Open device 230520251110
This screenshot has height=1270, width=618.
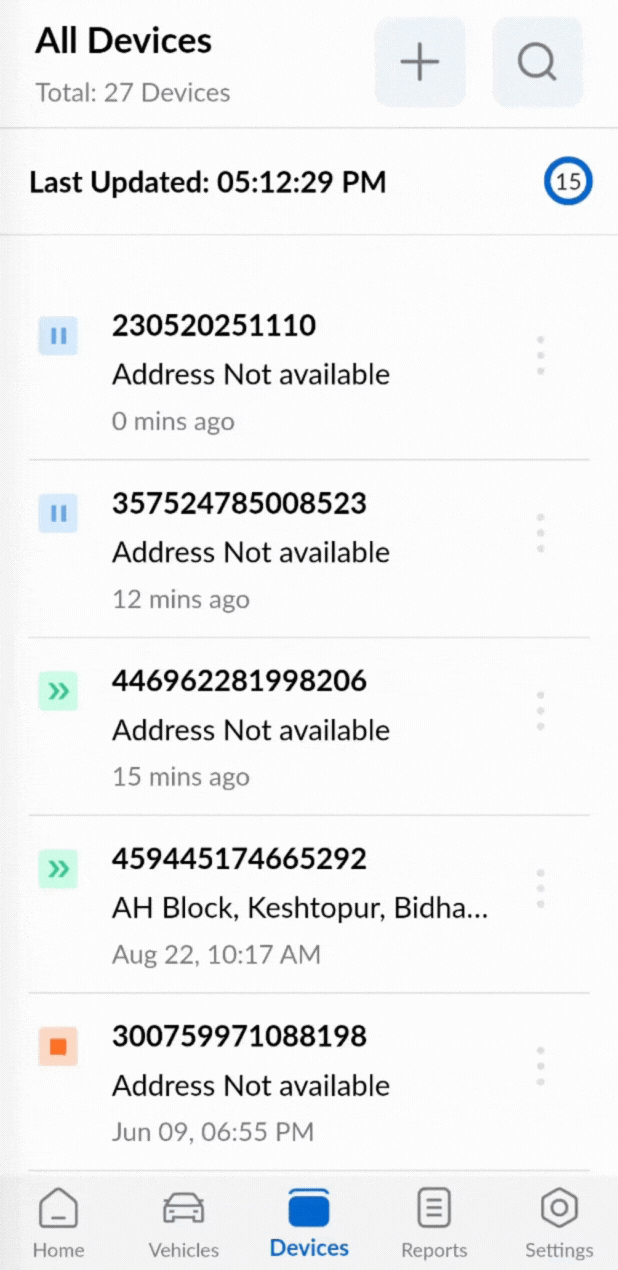[250, 372]
